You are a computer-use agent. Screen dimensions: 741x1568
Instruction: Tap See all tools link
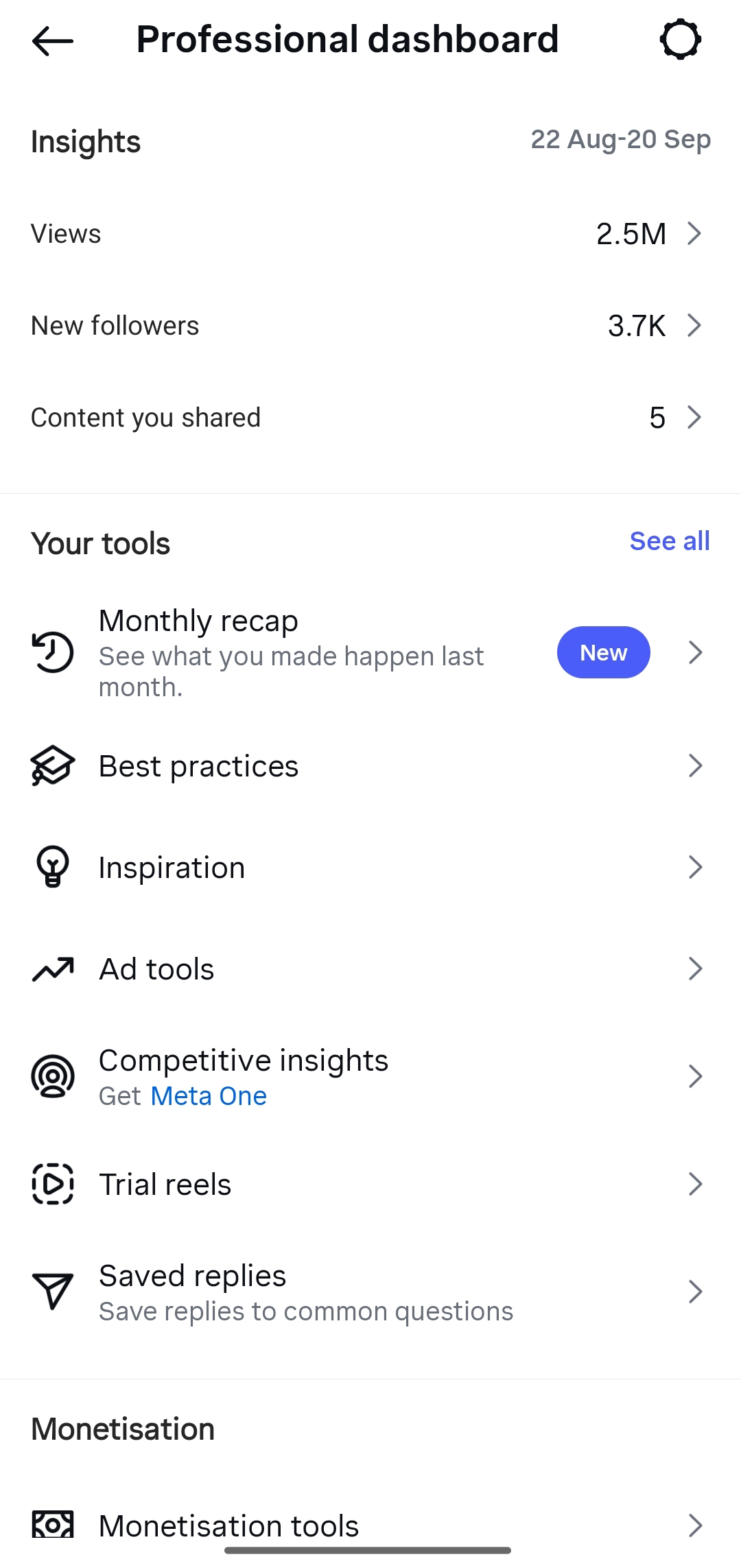pos(670,541)
